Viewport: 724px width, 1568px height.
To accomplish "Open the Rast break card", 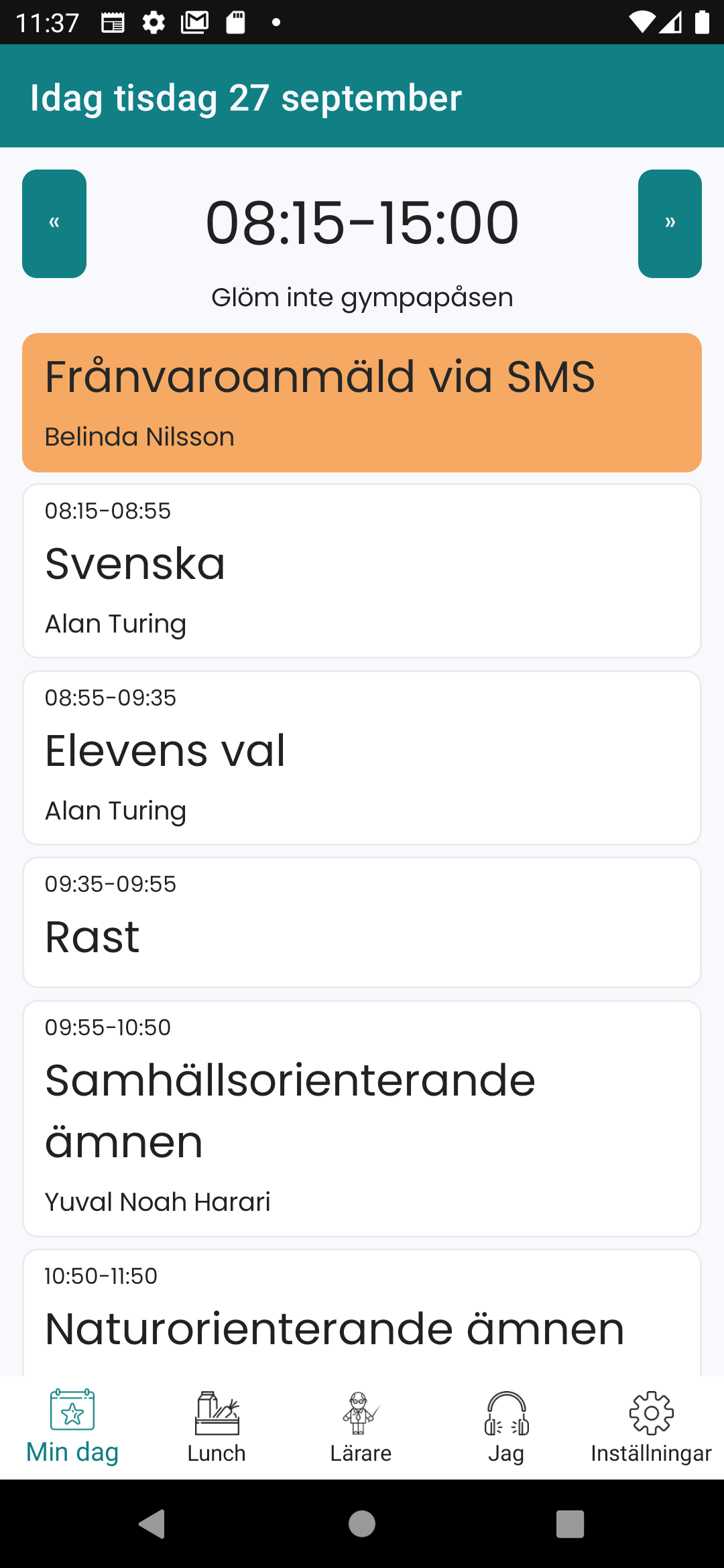I will pyautogui.click(x=362, y=922).
